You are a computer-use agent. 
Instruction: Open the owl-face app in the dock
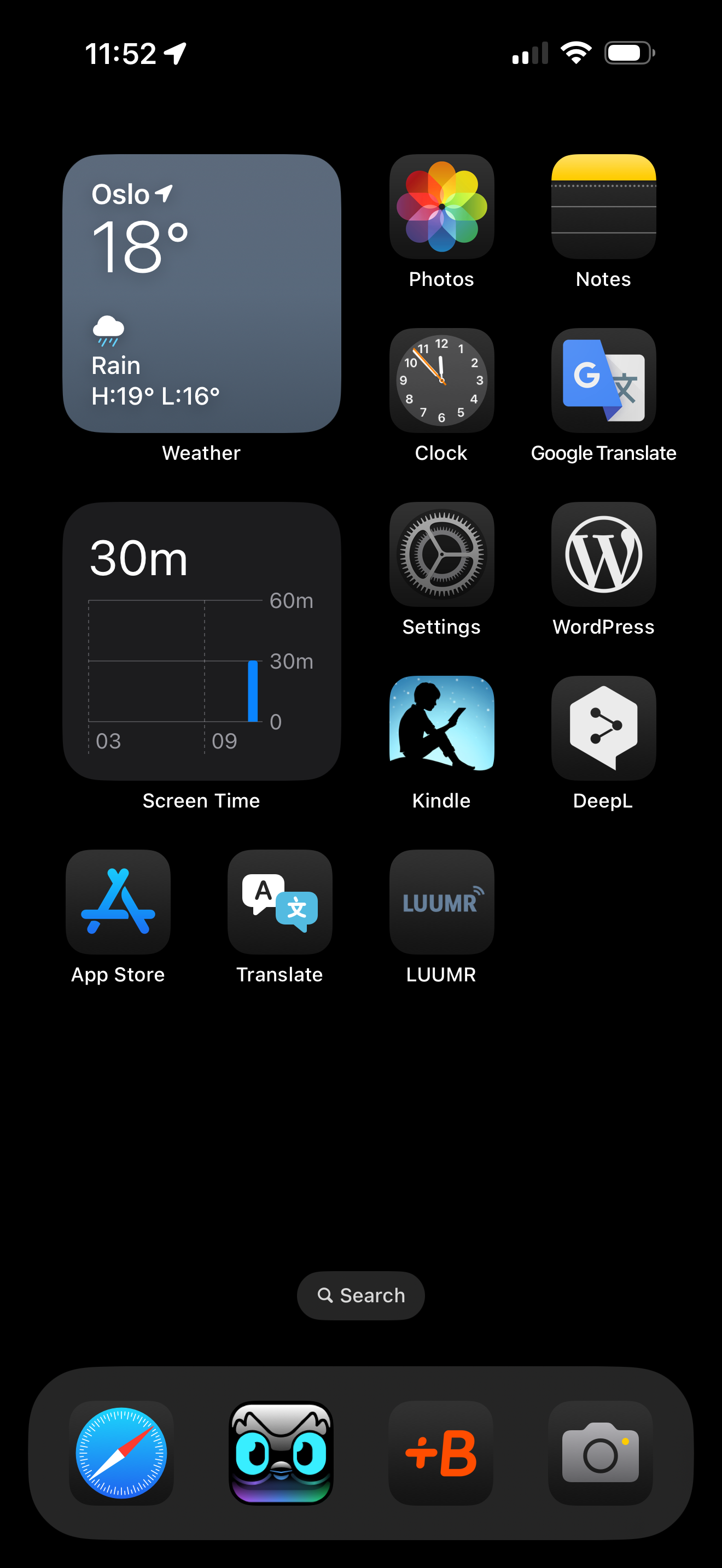(x=281, y=1453)
